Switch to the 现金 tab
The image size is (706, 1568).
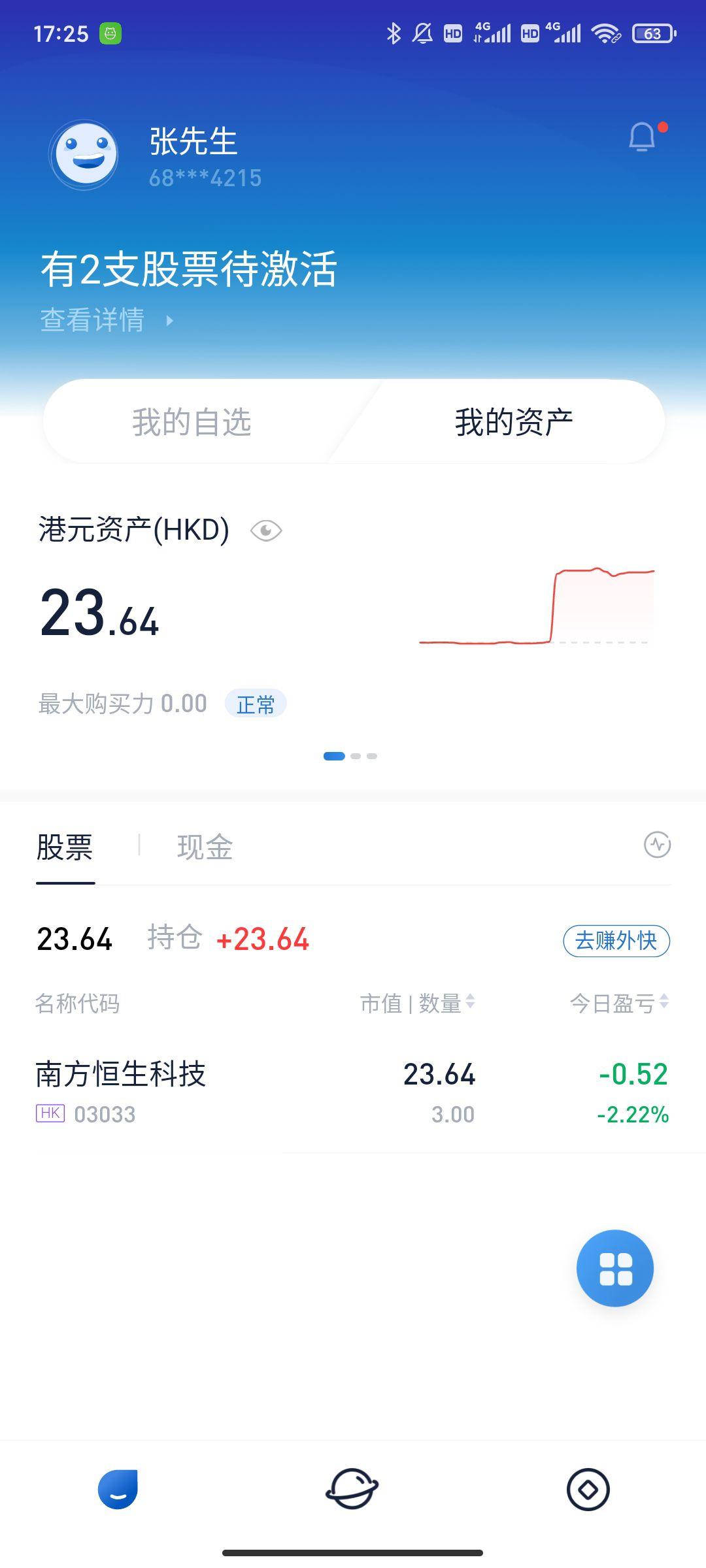tap(205, 847)
